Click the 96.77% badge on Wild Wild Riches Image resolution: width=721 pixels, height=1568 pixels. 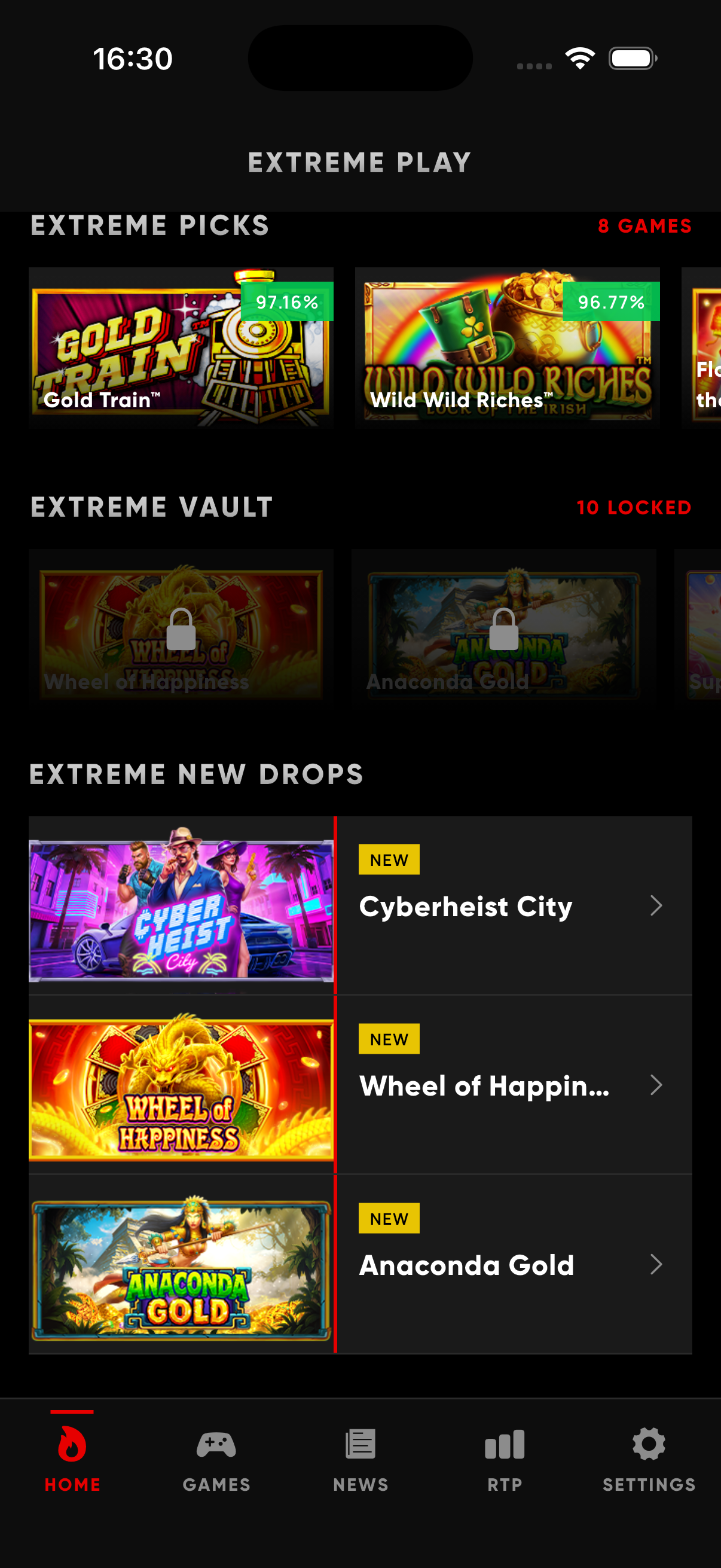tap(611, 301)
